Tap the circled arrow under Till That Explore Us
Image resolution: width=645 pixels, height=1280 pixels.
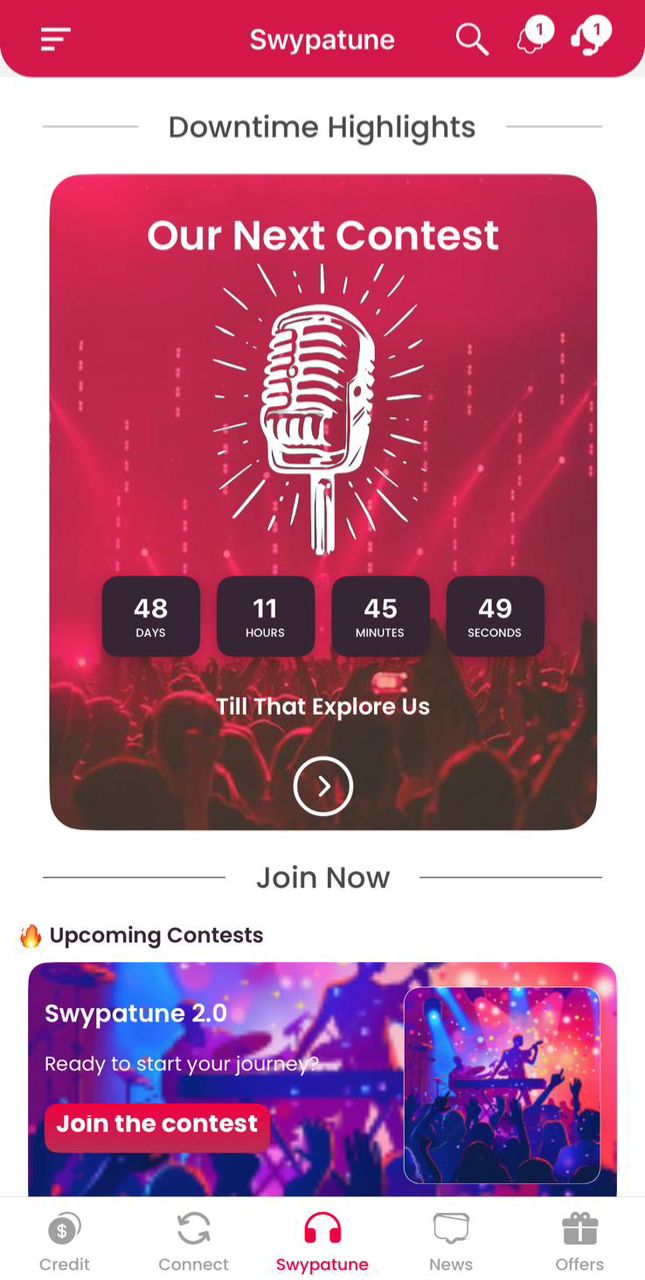click(x=323, y=786)
